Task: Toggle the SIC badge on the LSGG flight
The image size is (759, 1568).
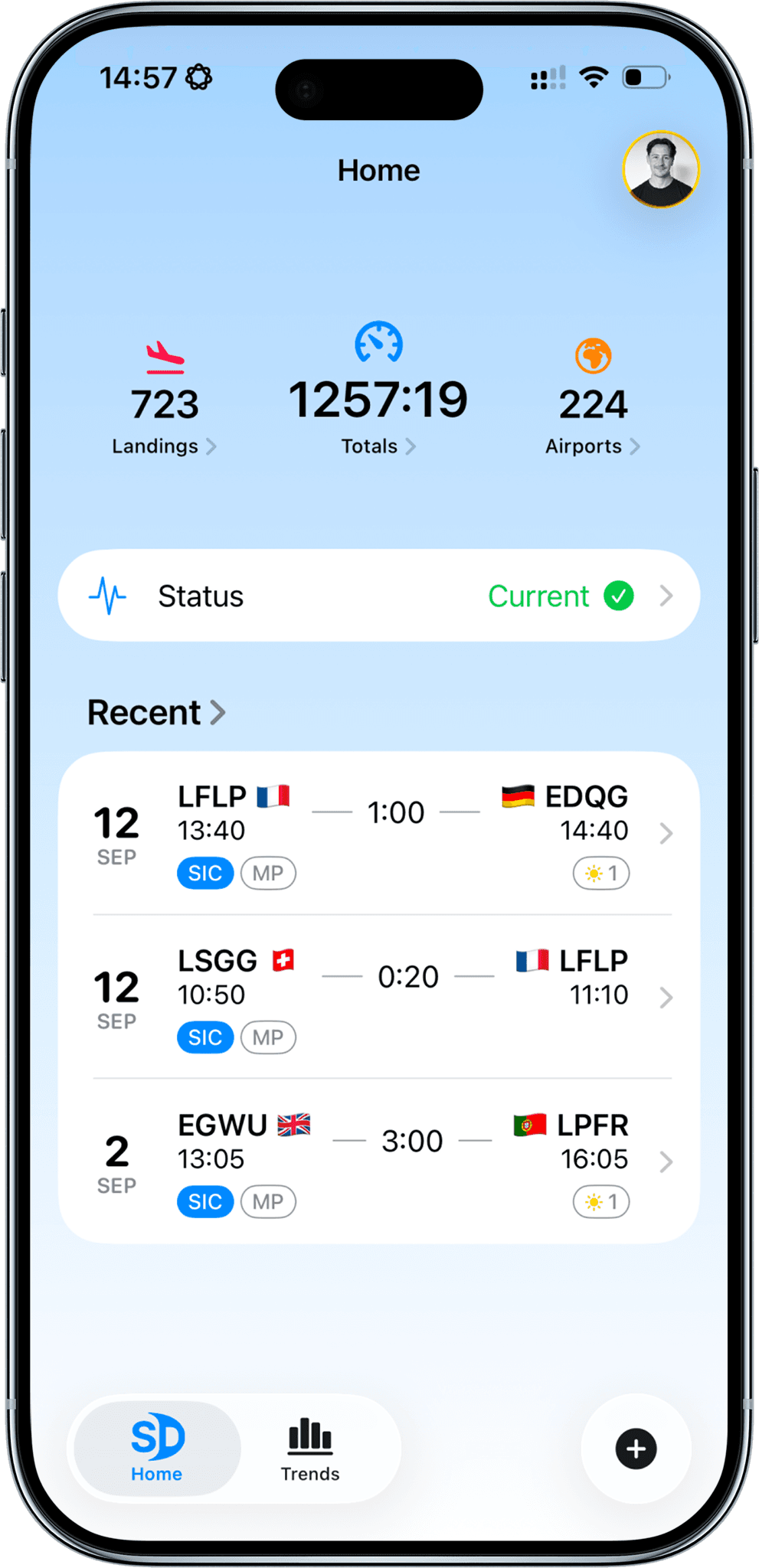Action: coord(204,1037)
